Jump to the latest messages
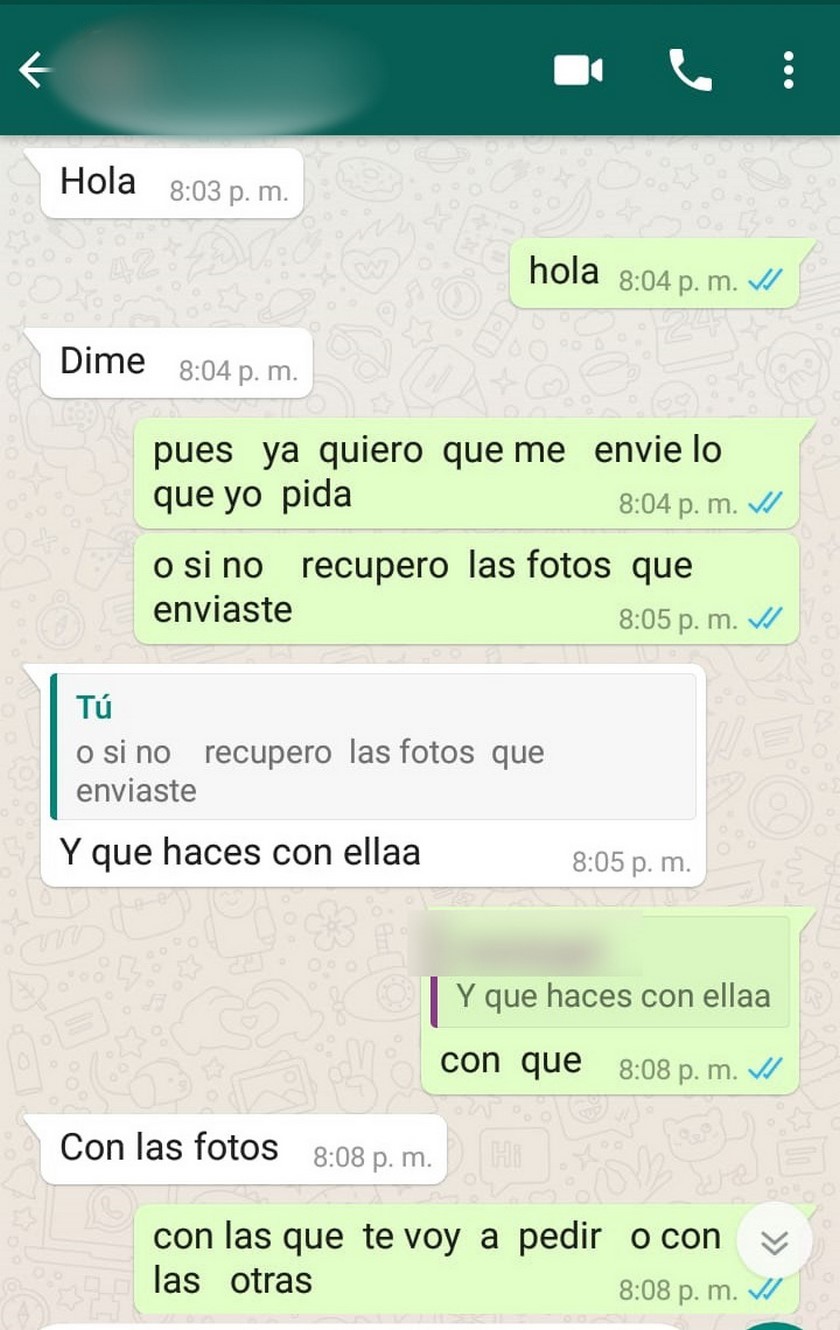Viewport: 840px width, 1330px height. (774, 1241)
